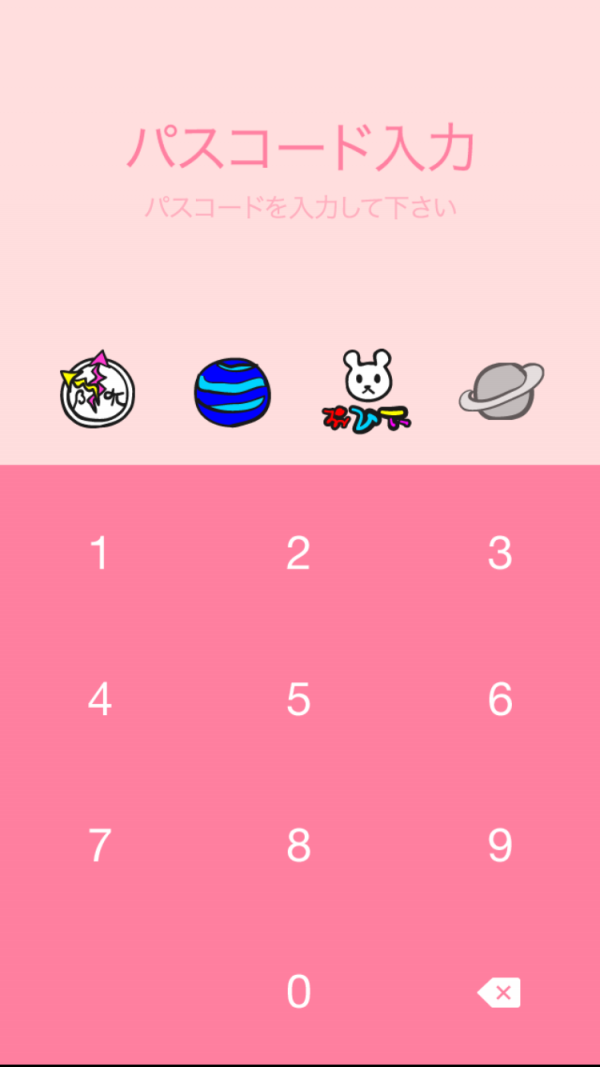Screen dimensions: 600x1067
Task: Enter digit 7 on the keypad
Action: click(99, 846)
